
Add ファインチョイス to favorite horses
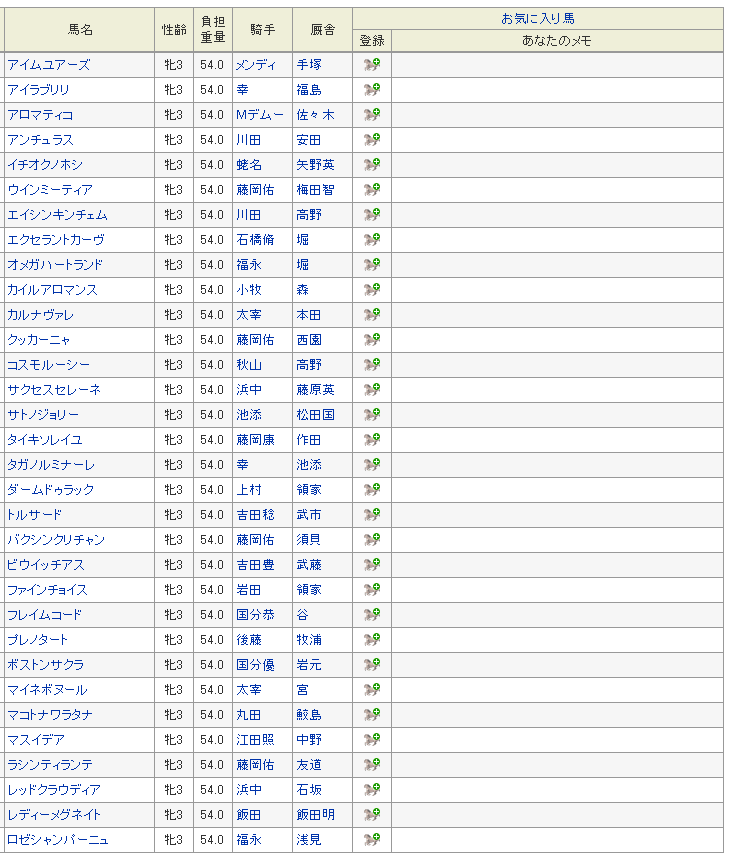click(x=372, y=589)
